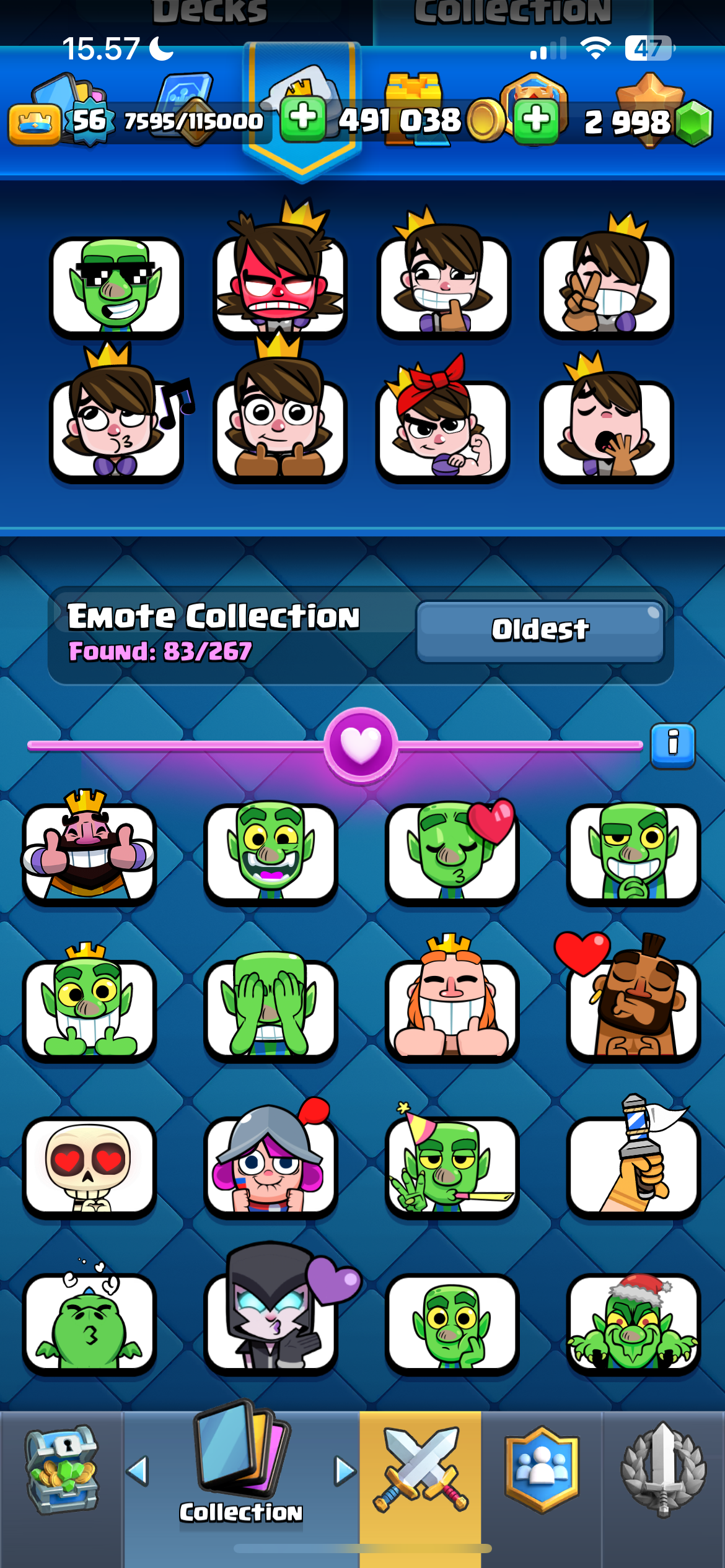
Task: Open the King level 56 profile badge
Action: coord(90,120)
